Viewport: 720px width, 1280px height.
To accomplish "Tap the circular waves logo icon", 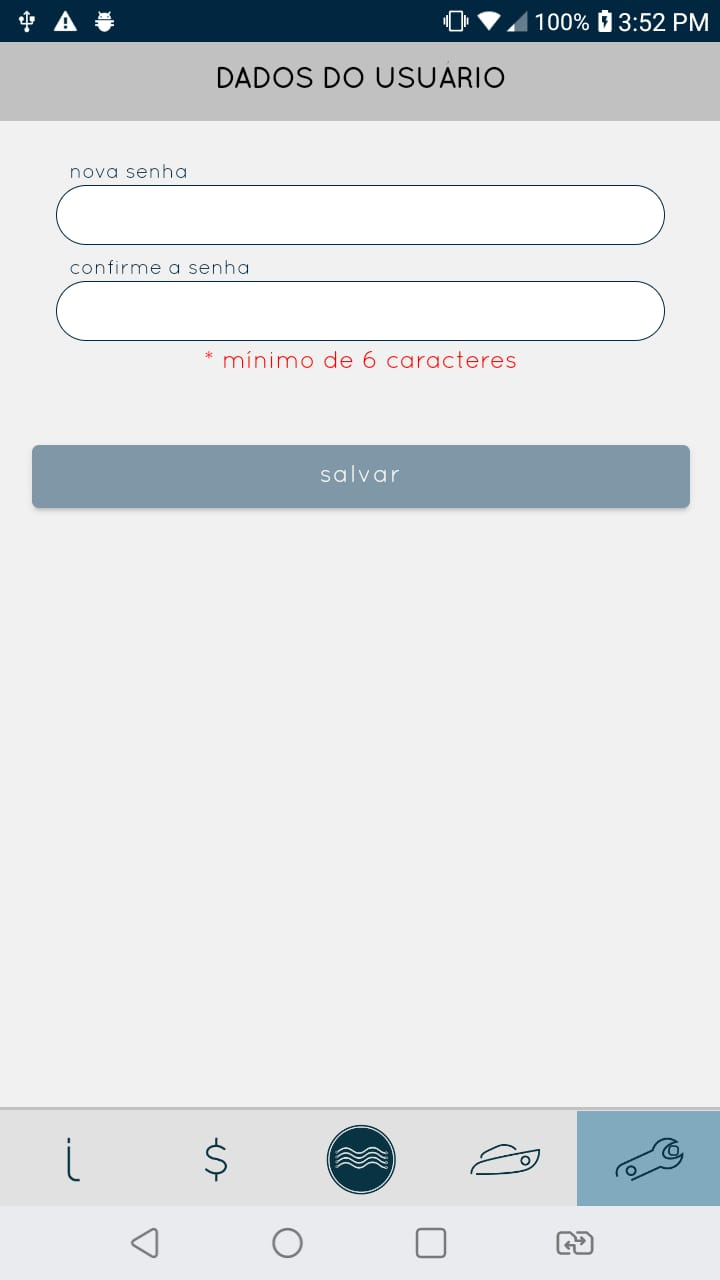I will 360,1158.
